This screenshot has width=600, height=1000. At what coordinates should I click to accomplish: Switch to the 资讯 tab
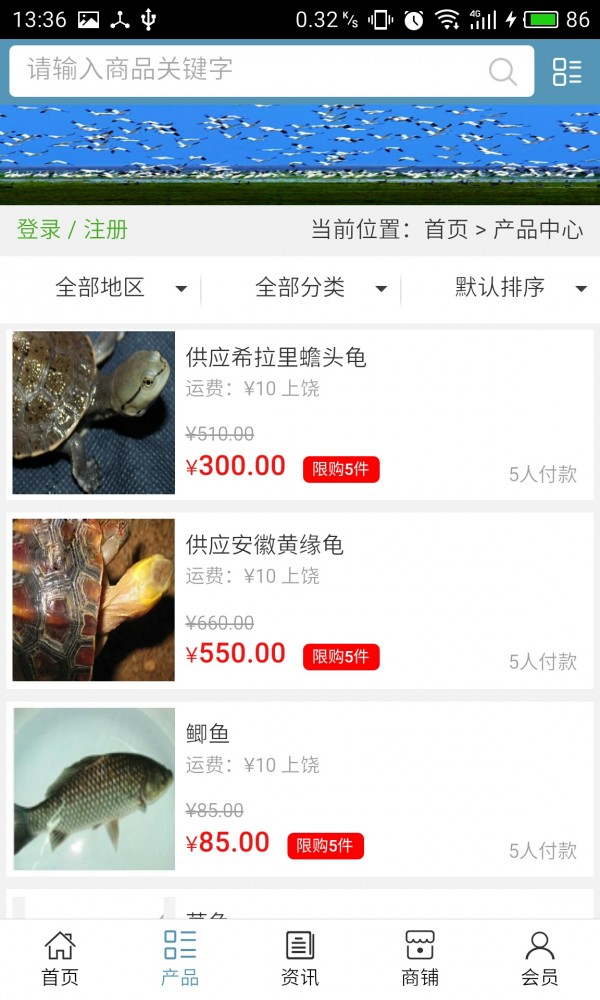click(300, 958)
